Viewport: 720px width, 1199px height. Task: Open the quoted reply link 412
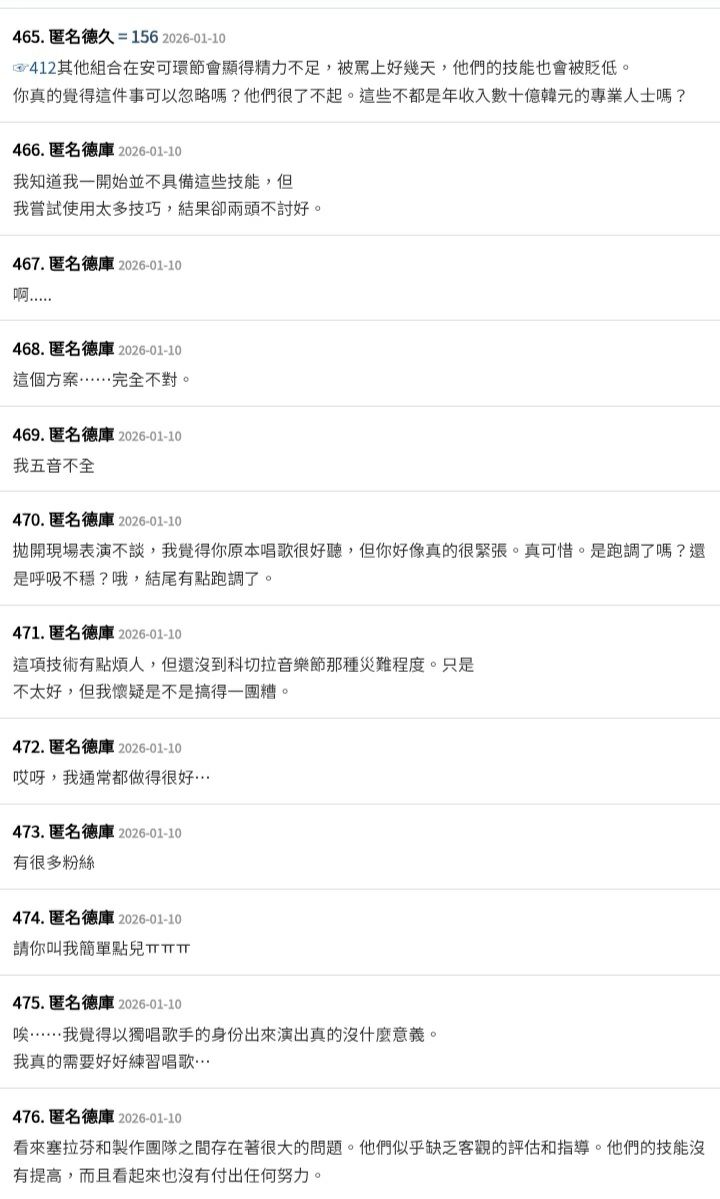(x=41, y=67)
